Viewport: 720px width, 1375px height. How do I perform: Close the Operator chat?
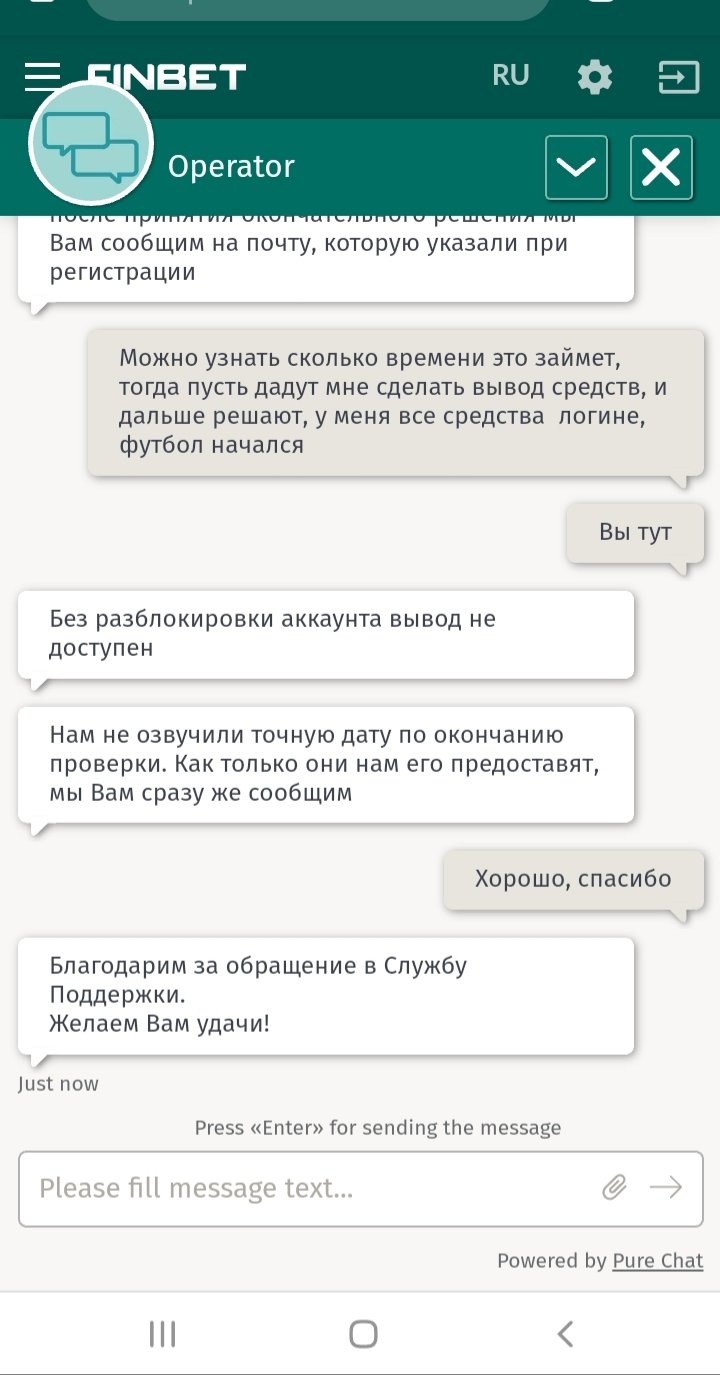pos(661,167)
